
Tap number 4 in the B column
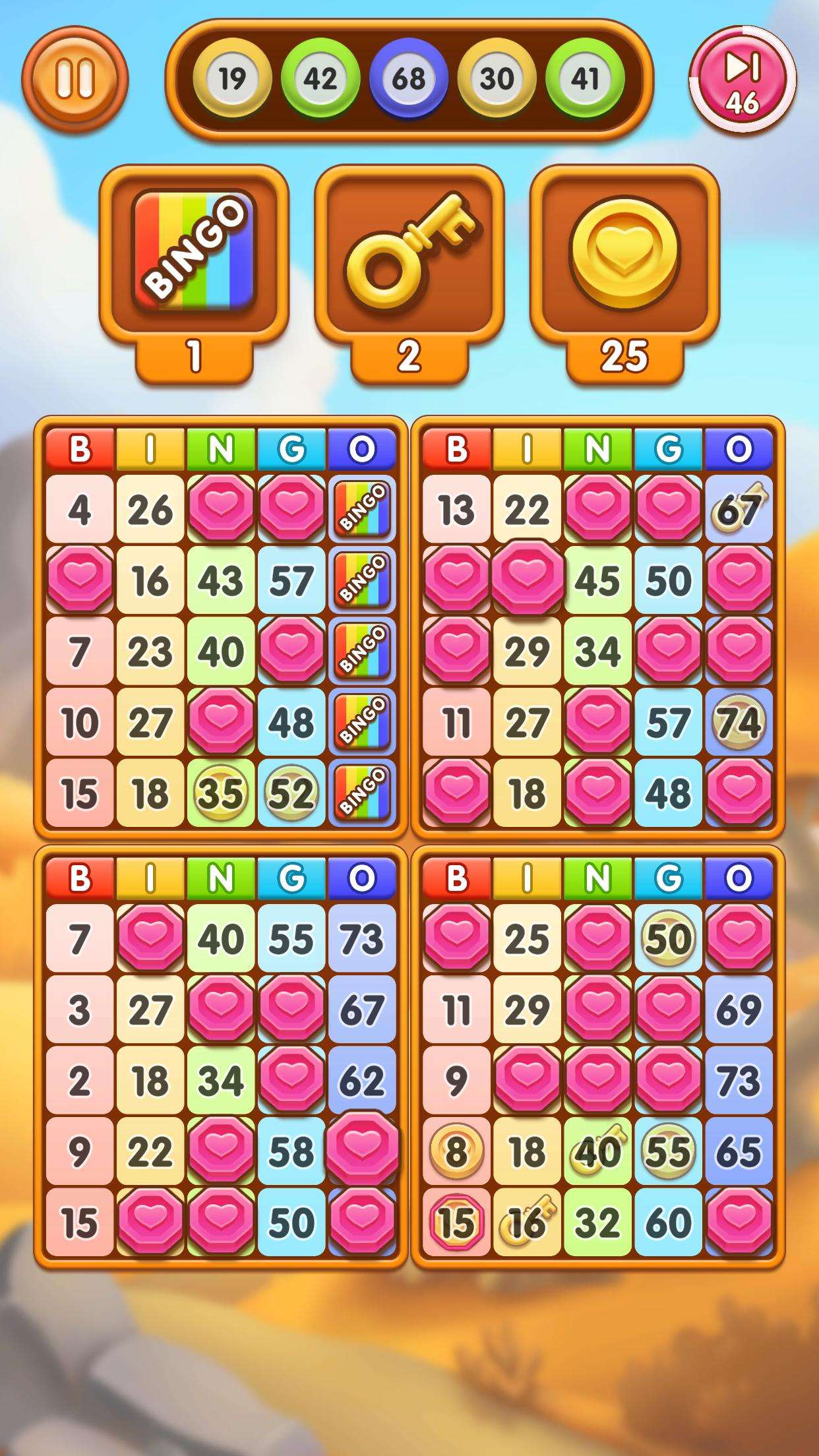pos(80,510)
